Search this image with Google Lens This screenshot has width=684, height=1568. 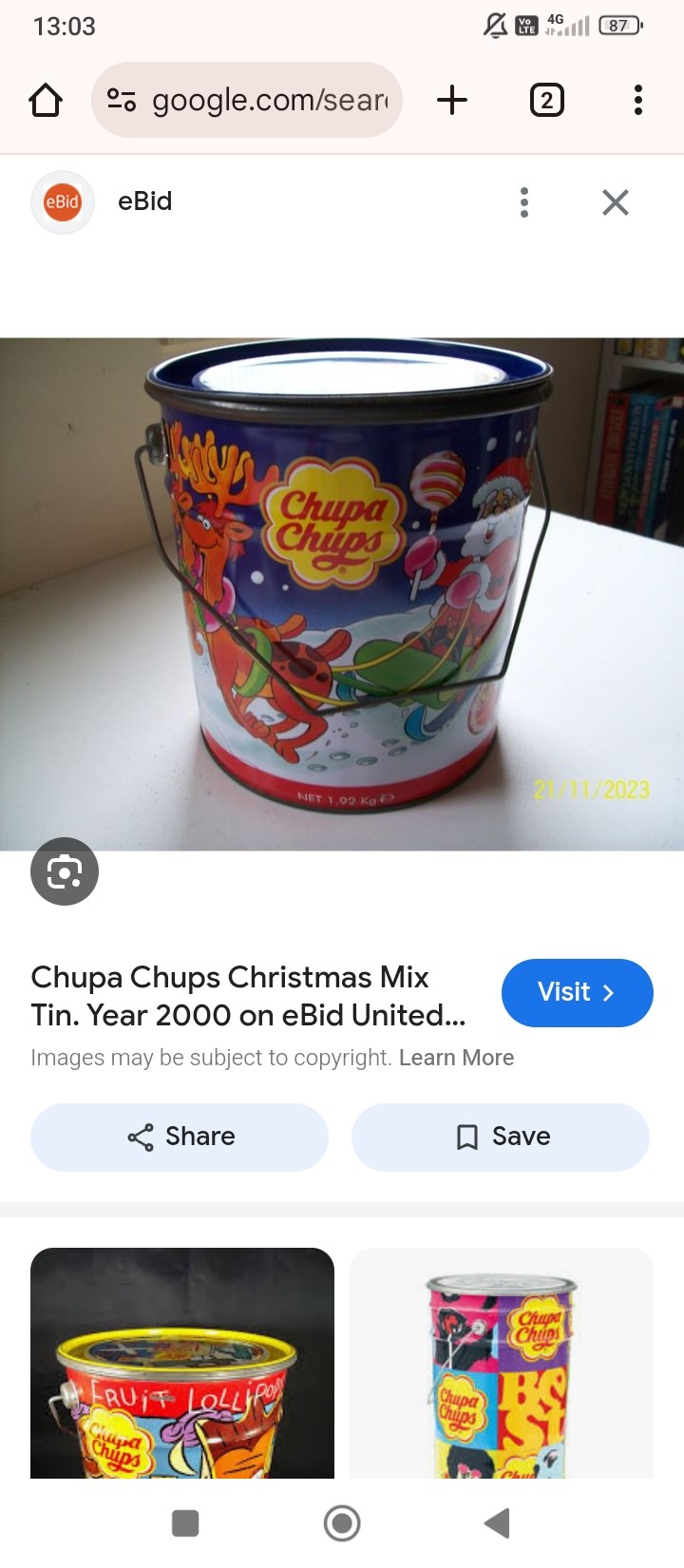pyautogui.click(x=65, y=870)
